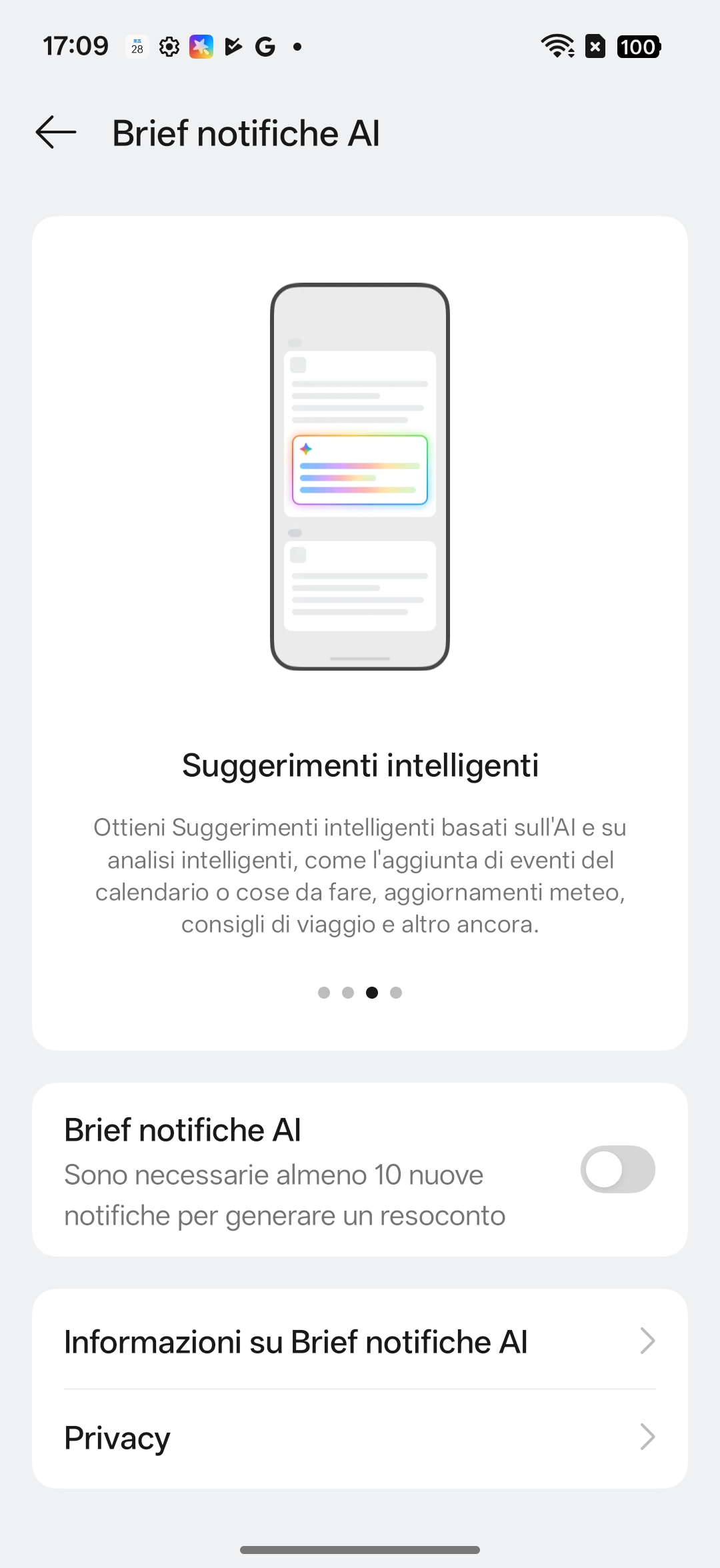Open Informazioni su Brief notifiche AI
The image size is (720, 1568).
(360, 1341)
